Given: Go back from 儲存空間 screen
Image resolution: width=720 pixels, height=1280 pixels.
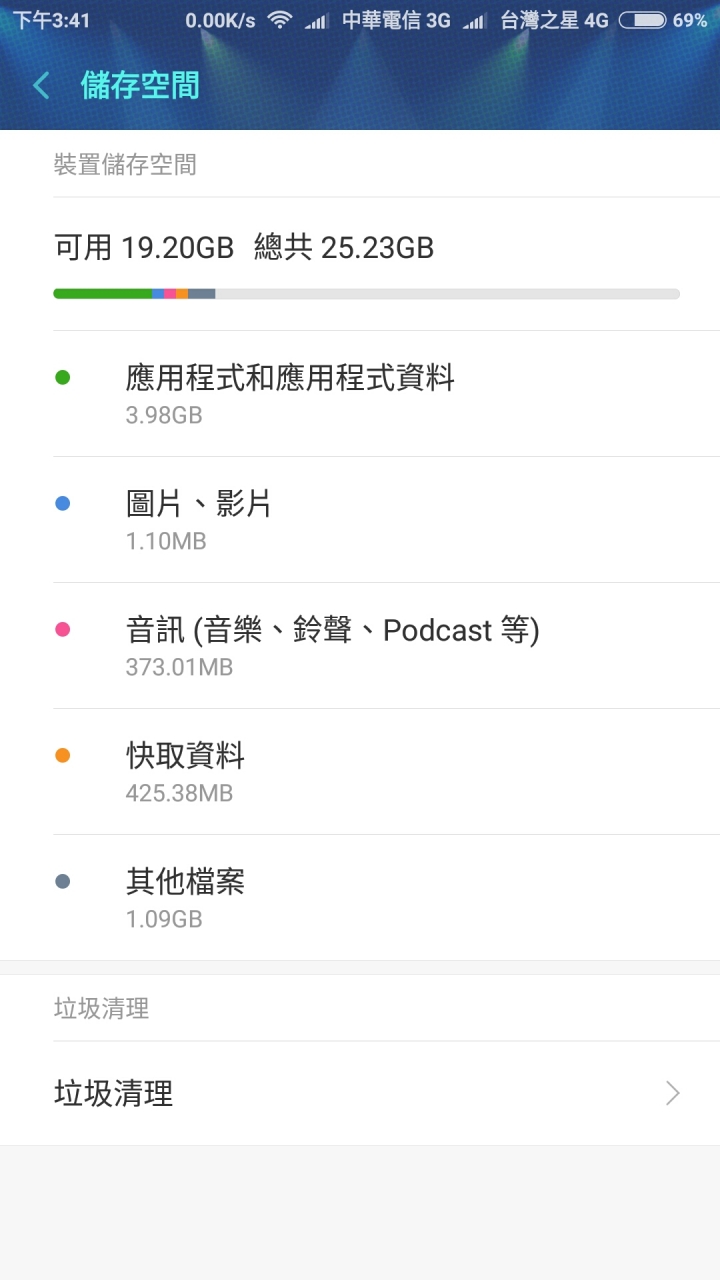Looking at the screenshot, I should pos(41,86).
